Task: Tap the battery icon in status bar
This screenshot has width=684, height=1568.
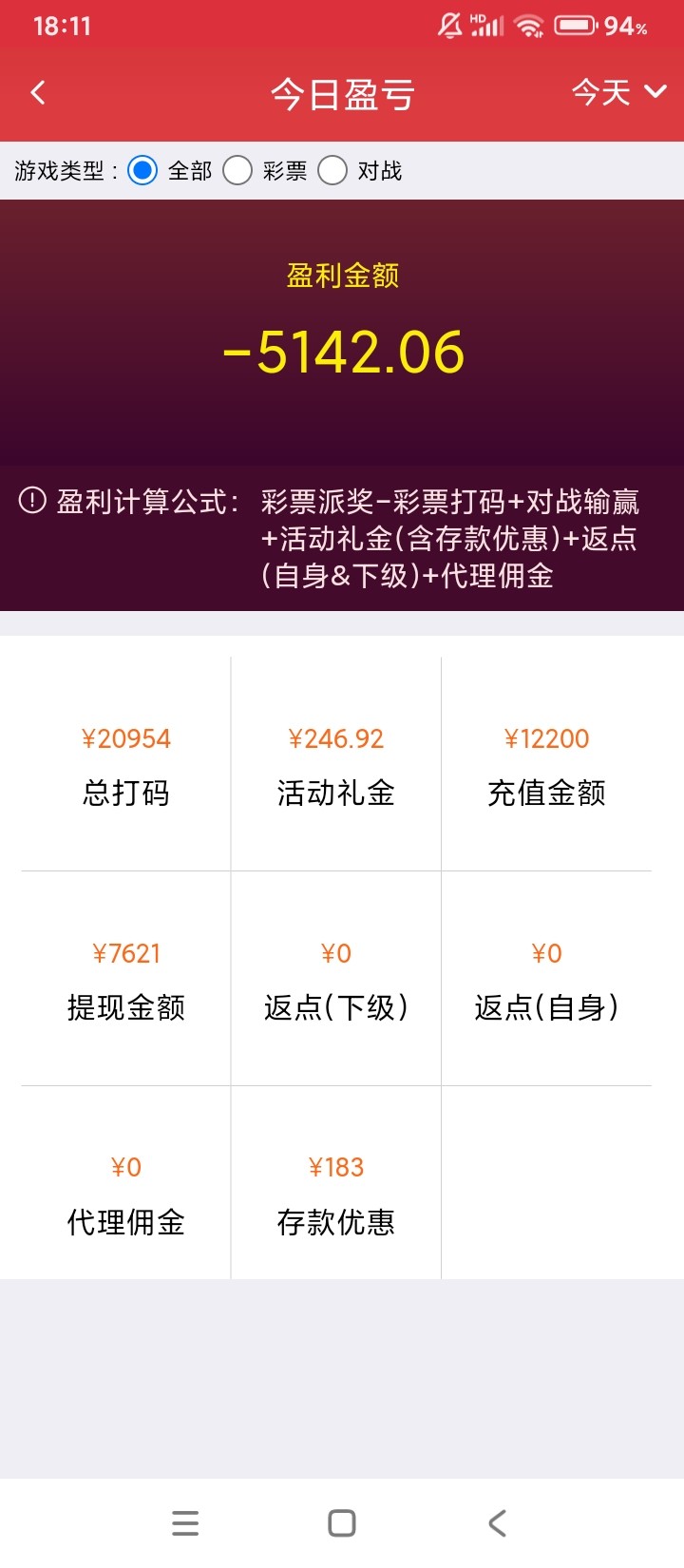Action: (x=575, y=26)
